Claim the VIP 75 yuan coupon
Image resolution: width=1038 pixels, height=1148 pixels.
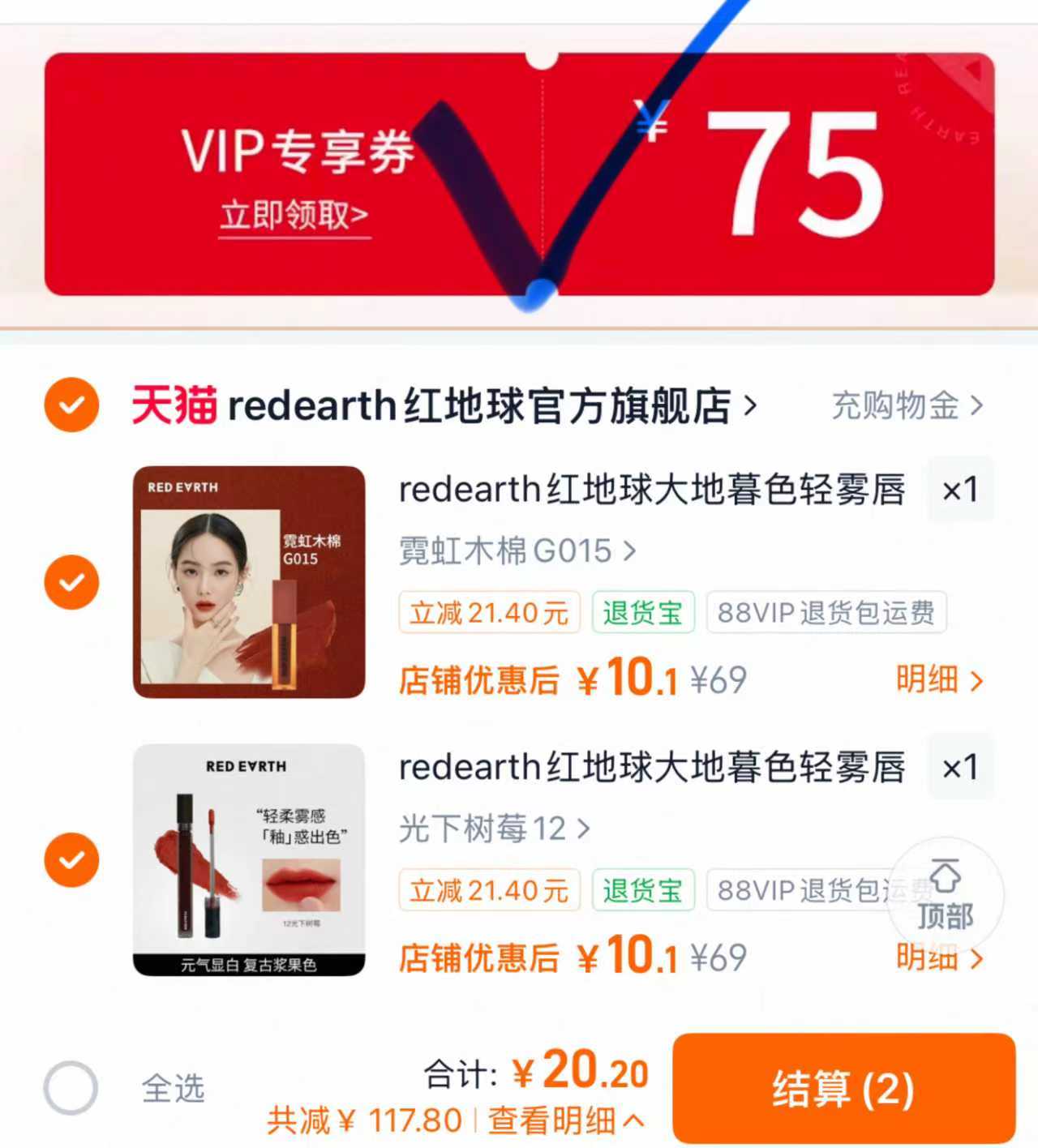[x=294, y=216]
